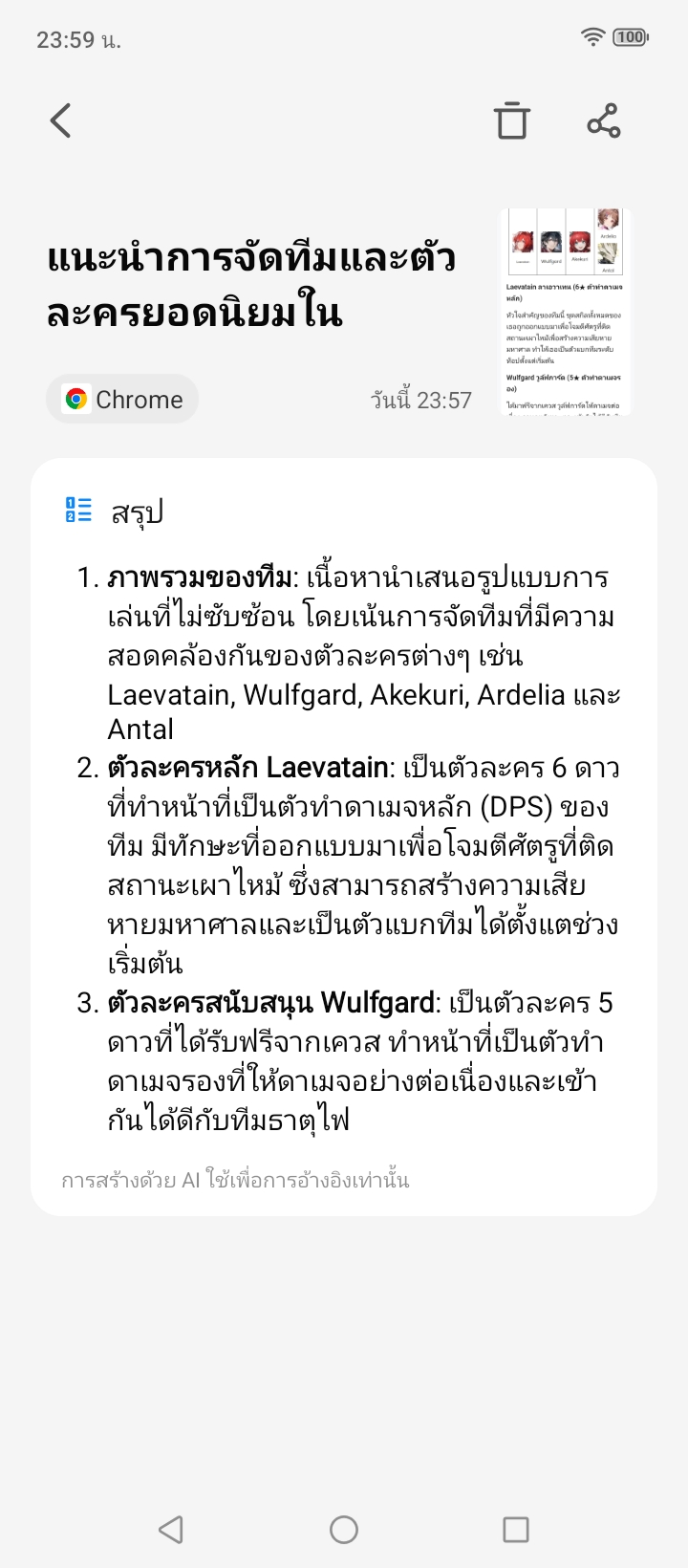Share this summary note

click(x=603, y=121)
